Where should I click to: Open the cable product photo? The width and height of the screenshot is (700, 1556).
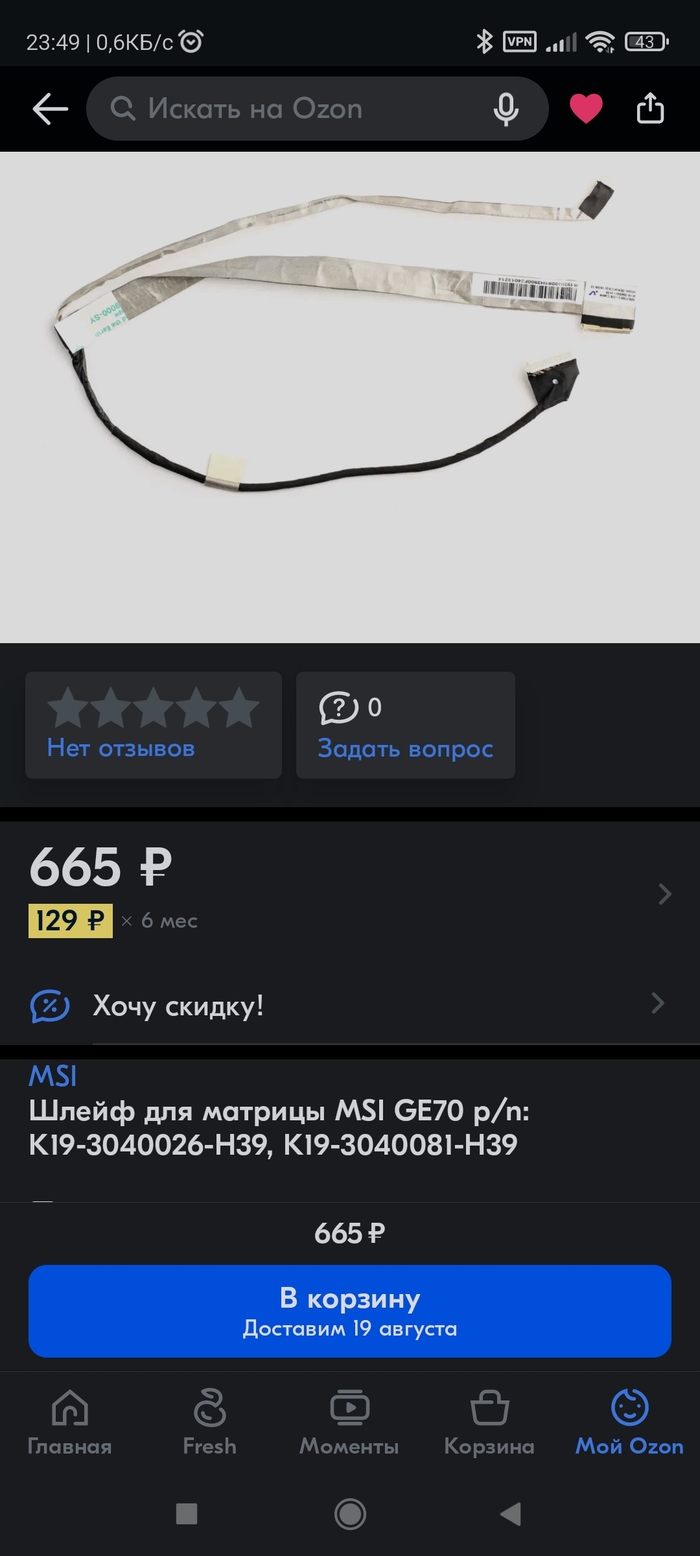tap(350, 396)
